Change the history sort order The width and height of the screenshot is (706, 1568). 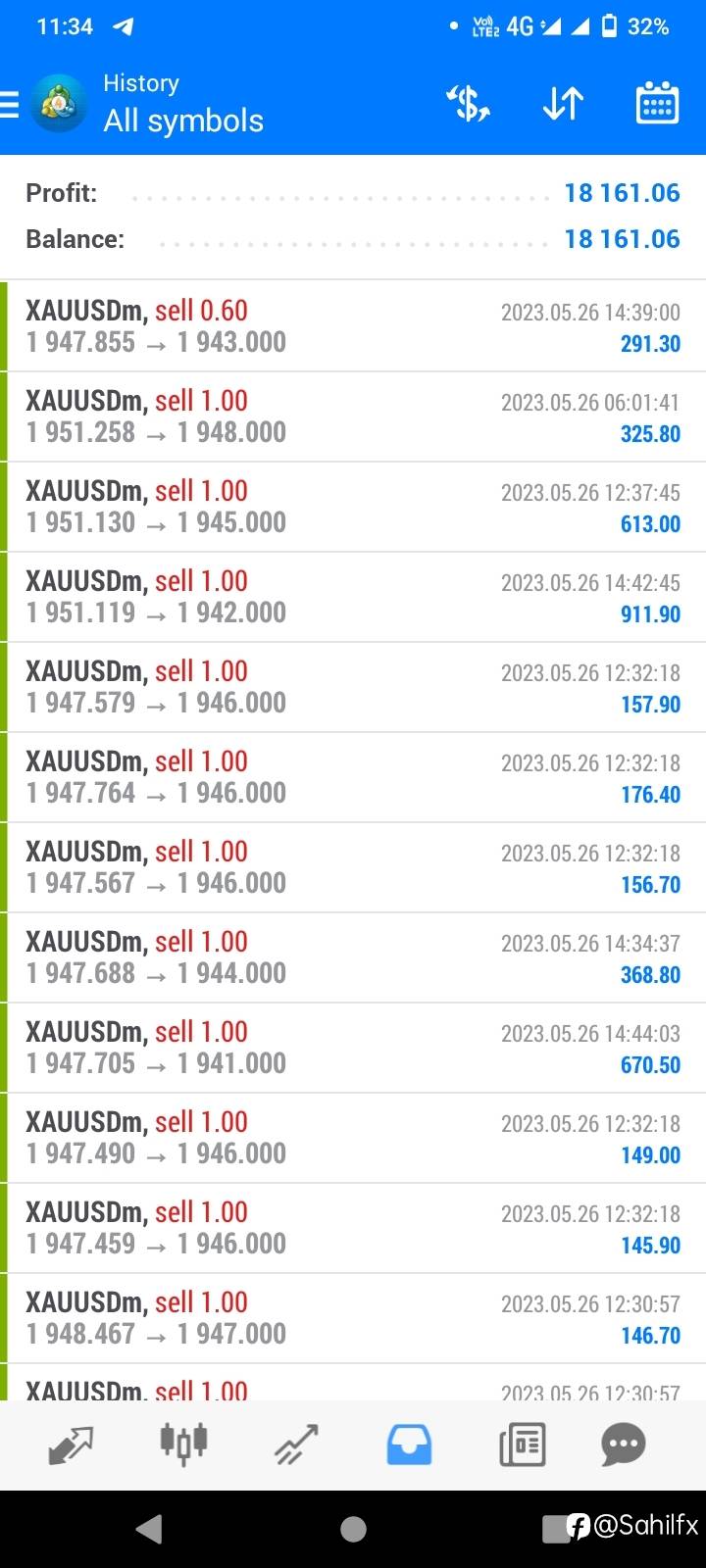563,103
